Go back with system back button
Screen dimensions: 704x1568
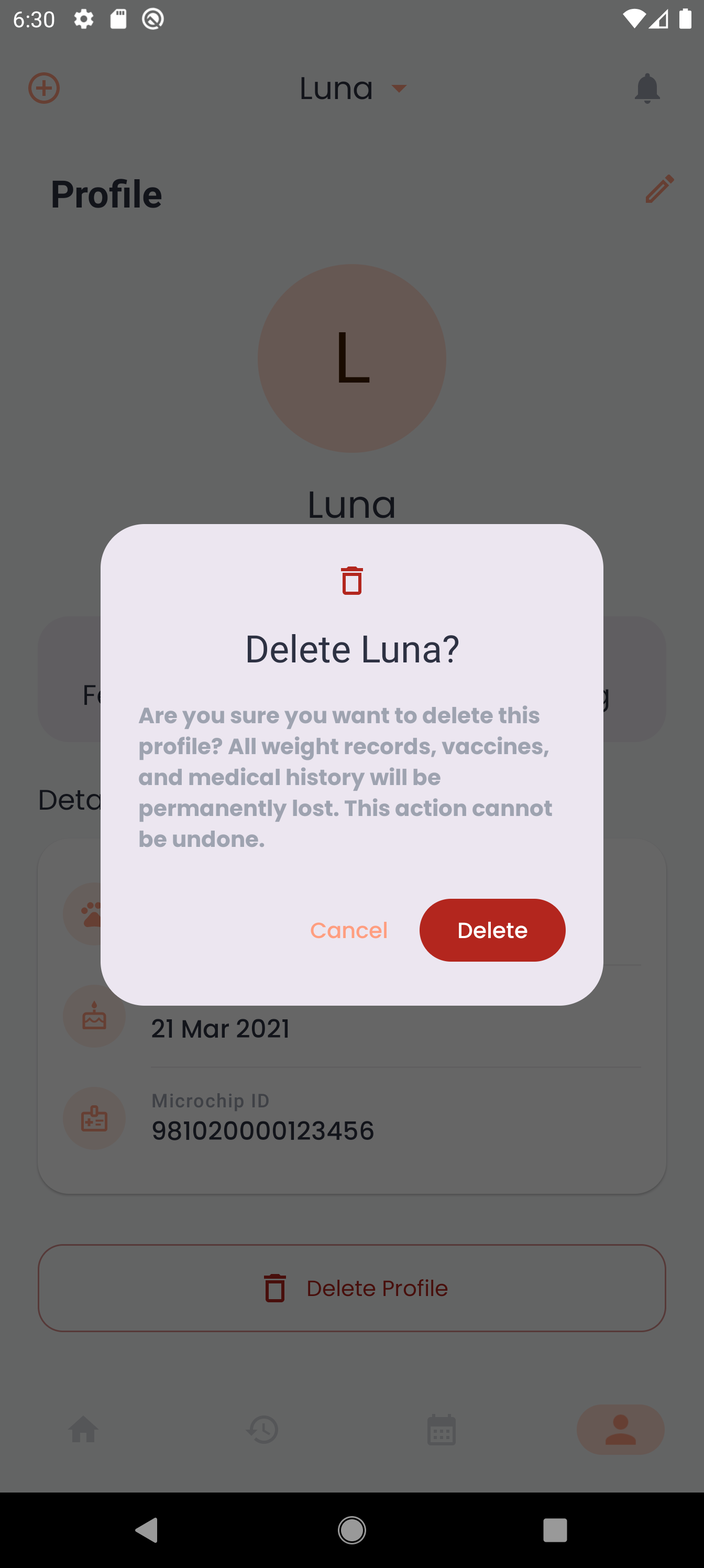[x=147, y=1530]
